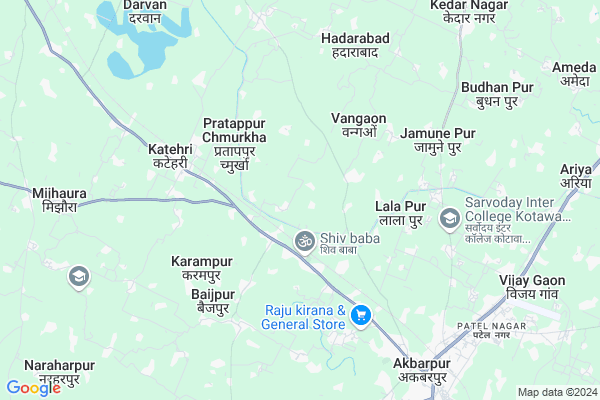
Task: Open the Shiv baba temple marker
Action: 304,241
